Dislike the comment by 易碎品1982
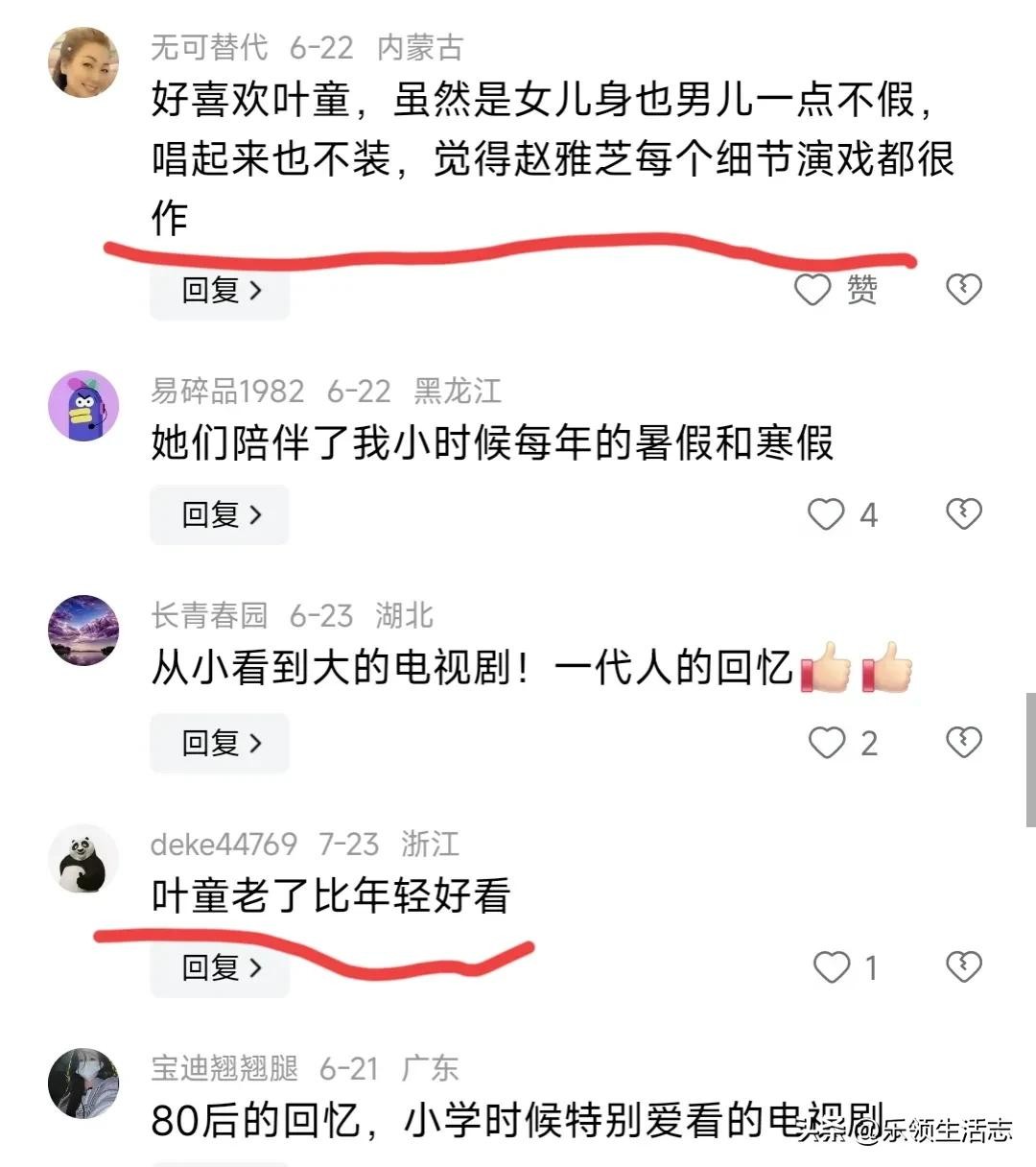1036x1167 pixels. coord(963,515)
